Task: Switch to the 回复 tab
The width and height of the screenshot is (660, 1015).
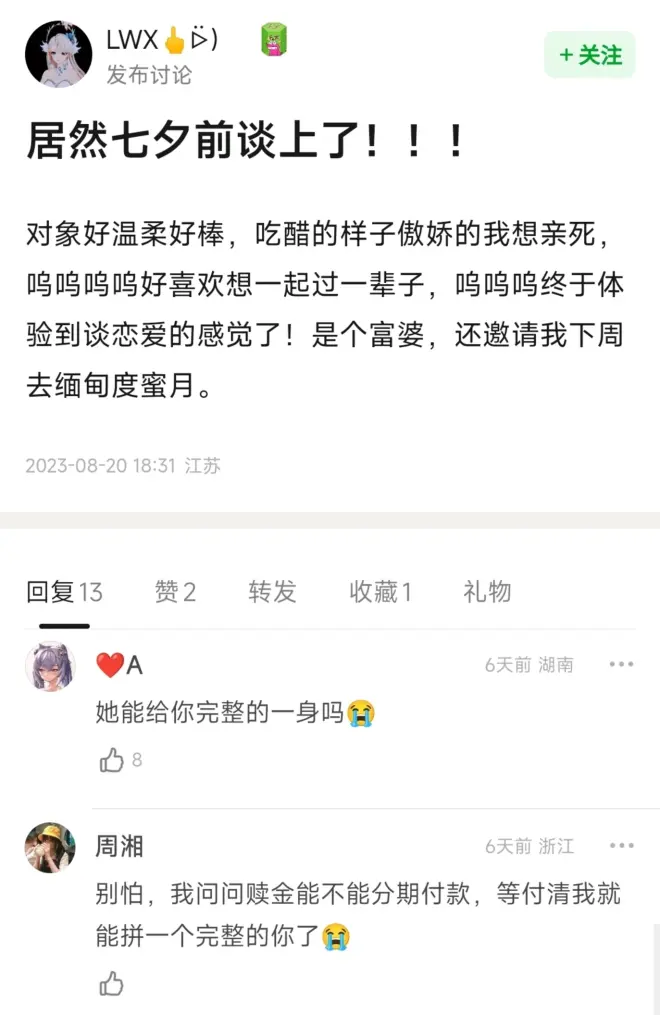Action: [64, 592]
